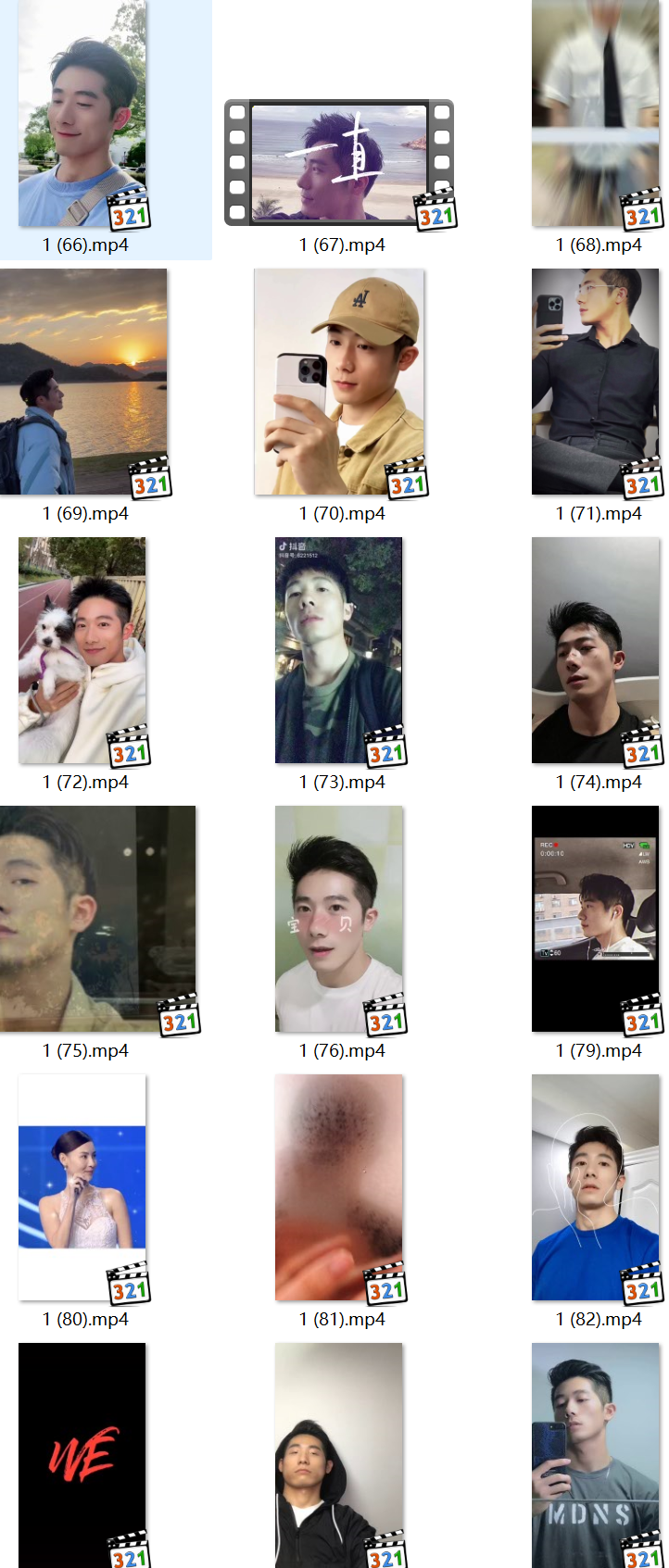
Task: Open the sunset video 1 (69).mp4
Action: coord(83,382)
